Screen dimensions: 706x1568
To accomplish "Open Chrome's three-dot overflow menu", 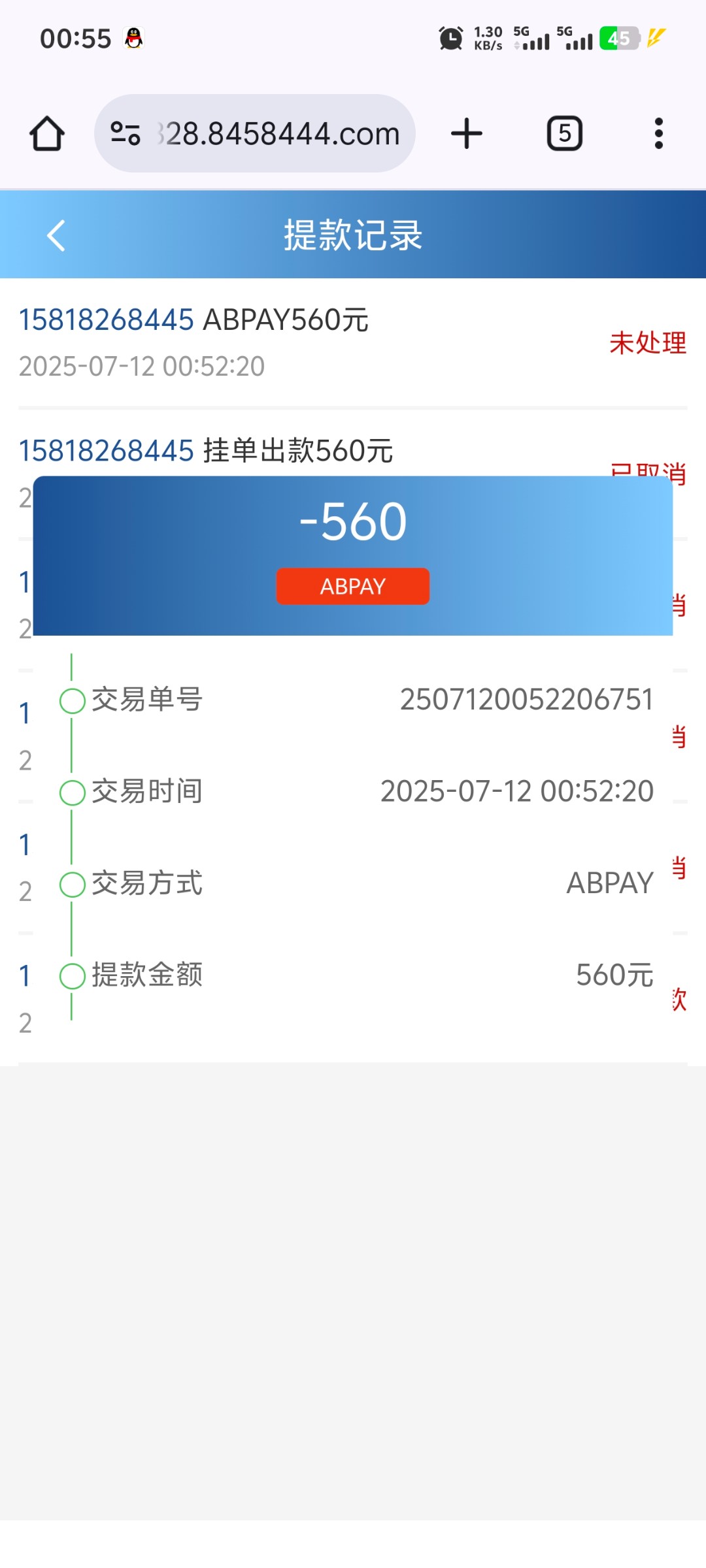I will pos(659,133).
